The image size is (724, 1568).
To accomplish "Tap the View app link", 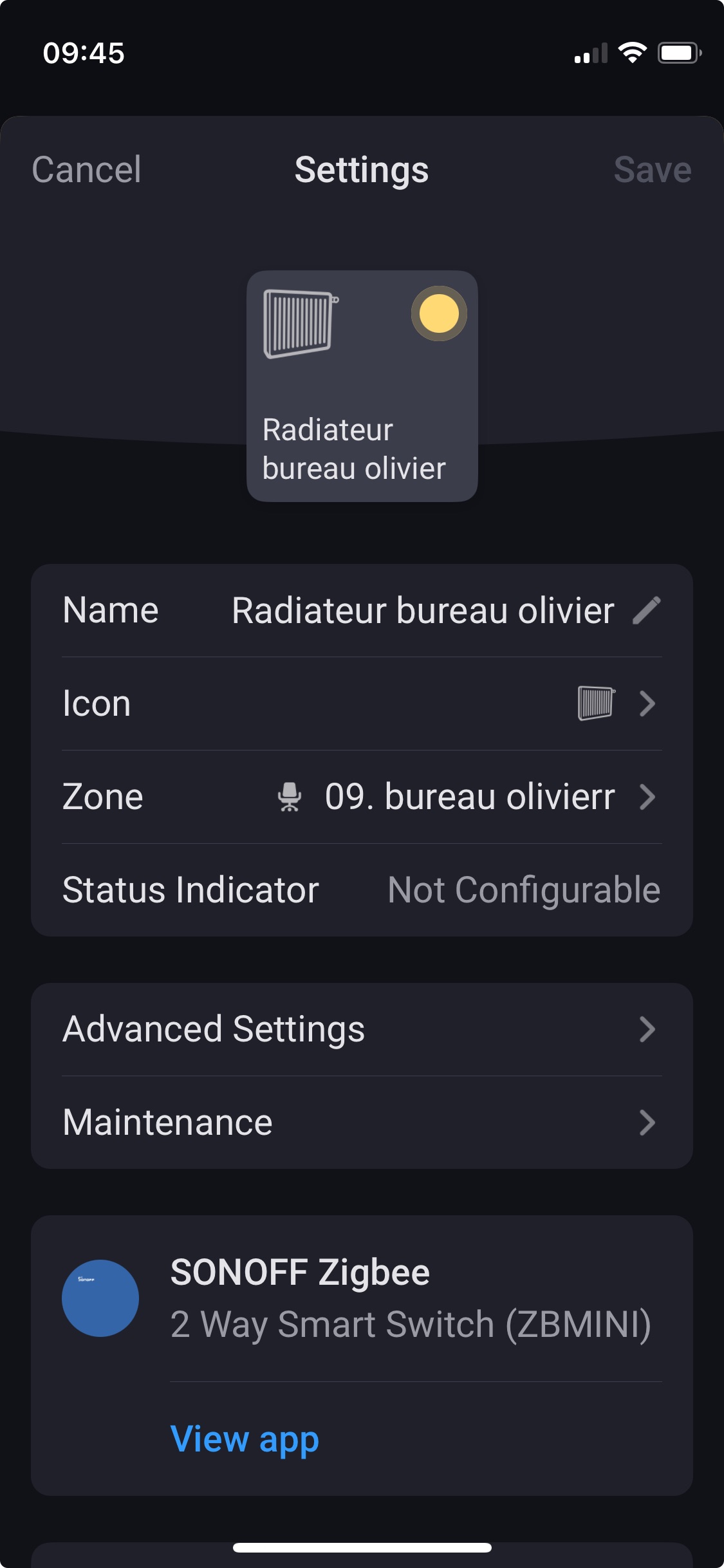I will pos(245,1439).
